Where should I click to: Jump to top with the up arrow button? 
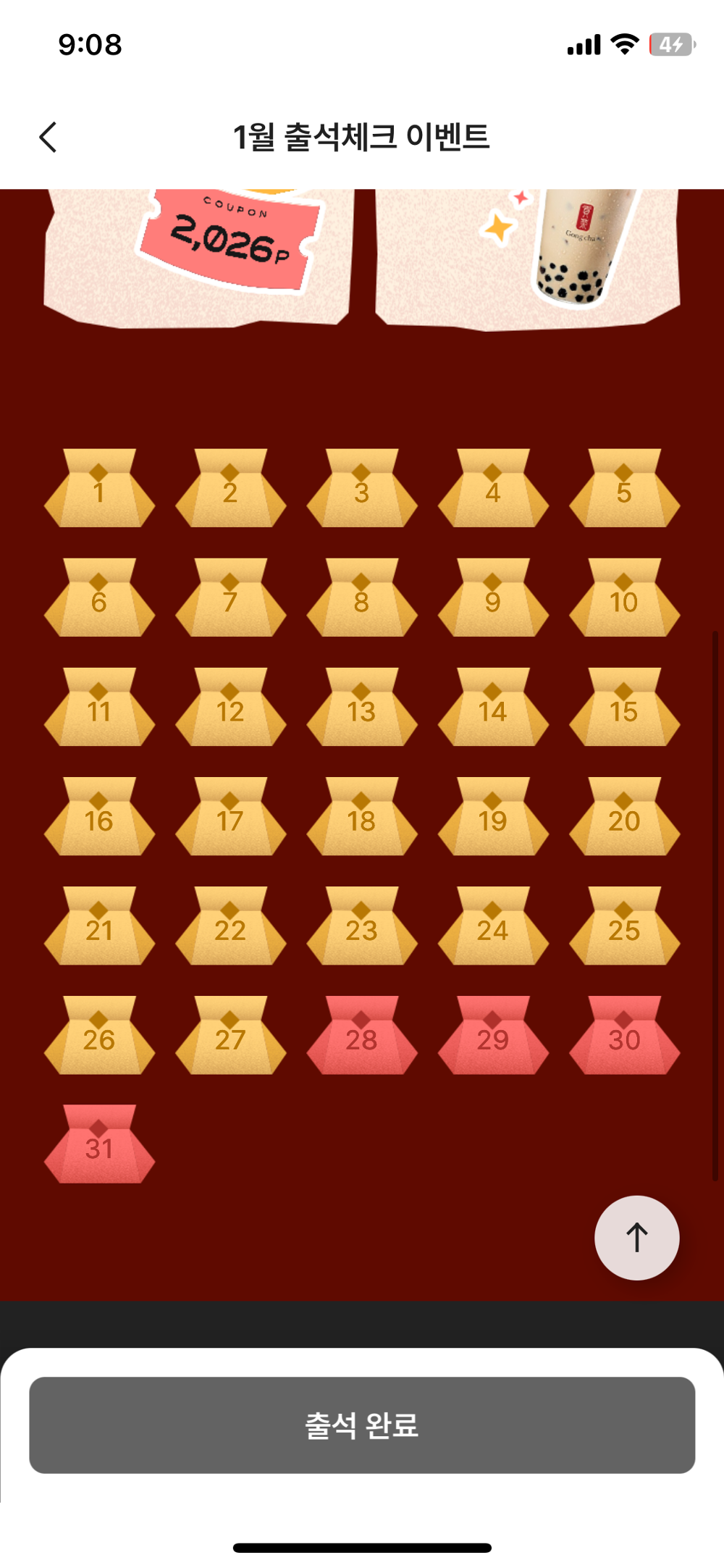coord(636,1237)
